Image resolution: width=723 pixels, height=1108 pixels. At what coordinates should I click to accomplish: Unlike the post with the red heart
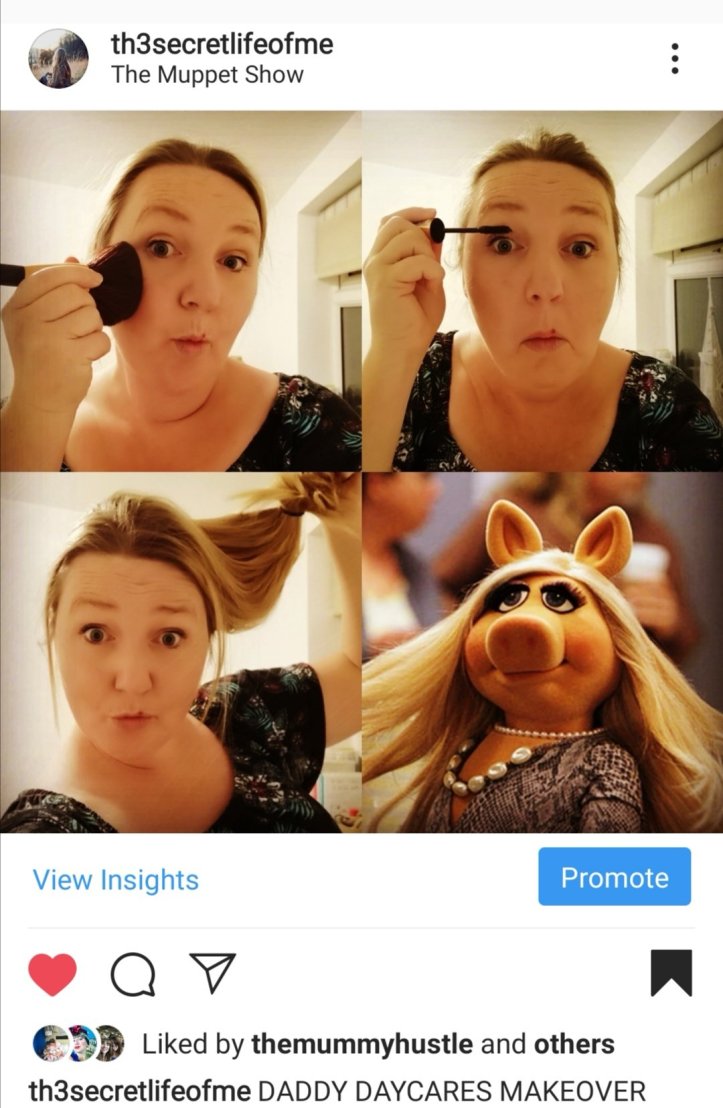[x=52, y=974]
